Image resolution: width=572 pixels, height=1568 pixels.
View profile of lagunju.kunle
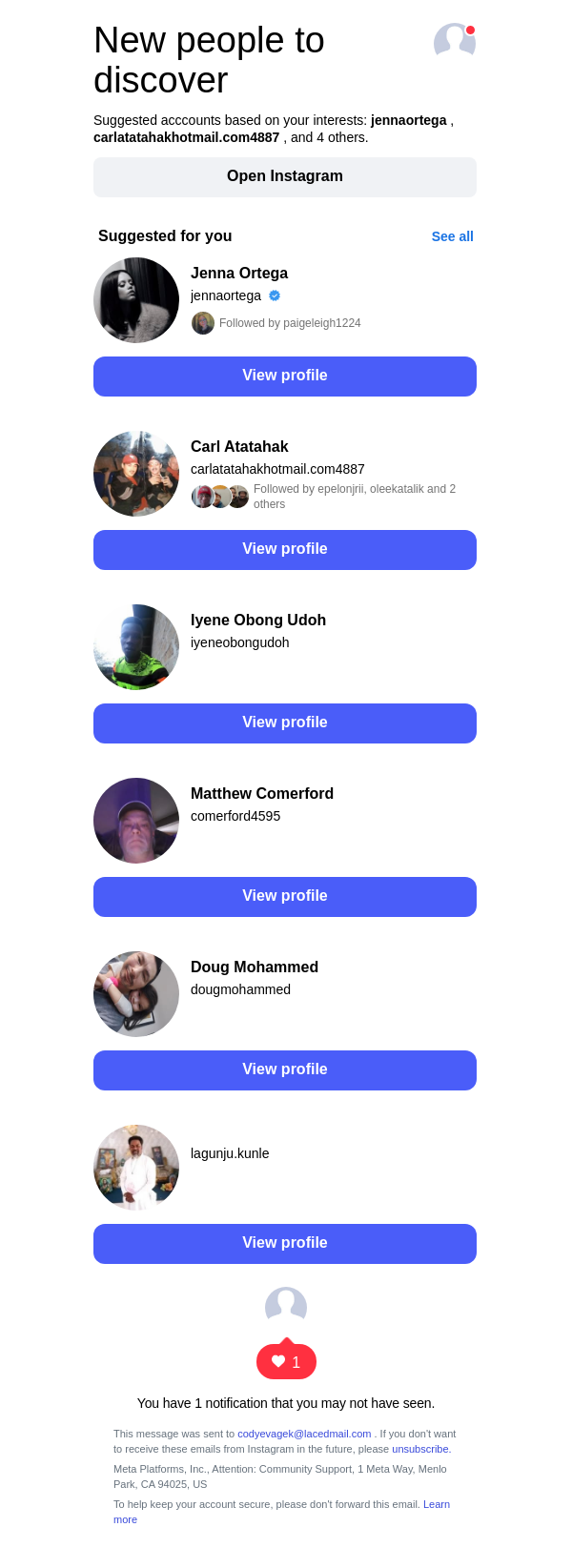285,1244
